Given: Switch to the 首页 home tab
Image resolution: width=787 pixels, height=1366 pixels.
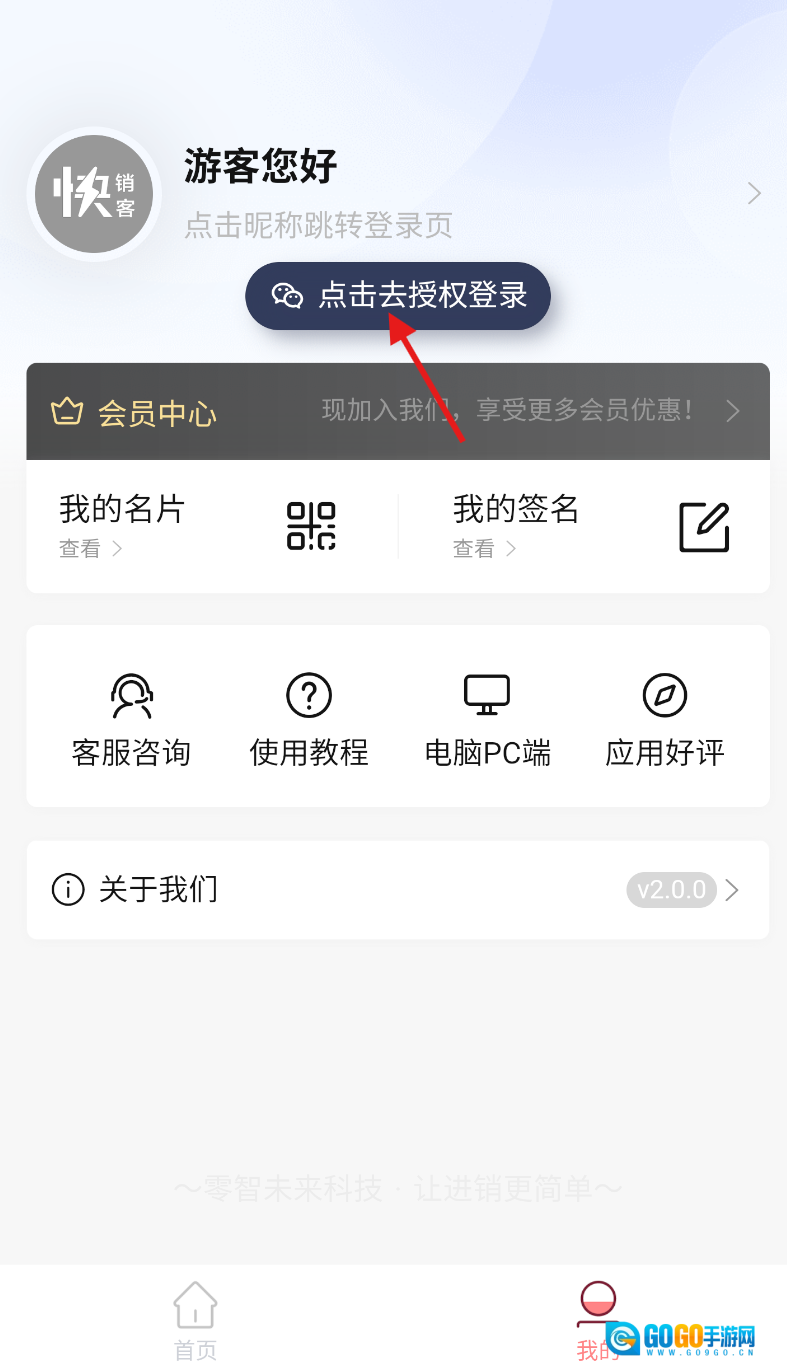Looking at the screenshot, I should 195,1320.
